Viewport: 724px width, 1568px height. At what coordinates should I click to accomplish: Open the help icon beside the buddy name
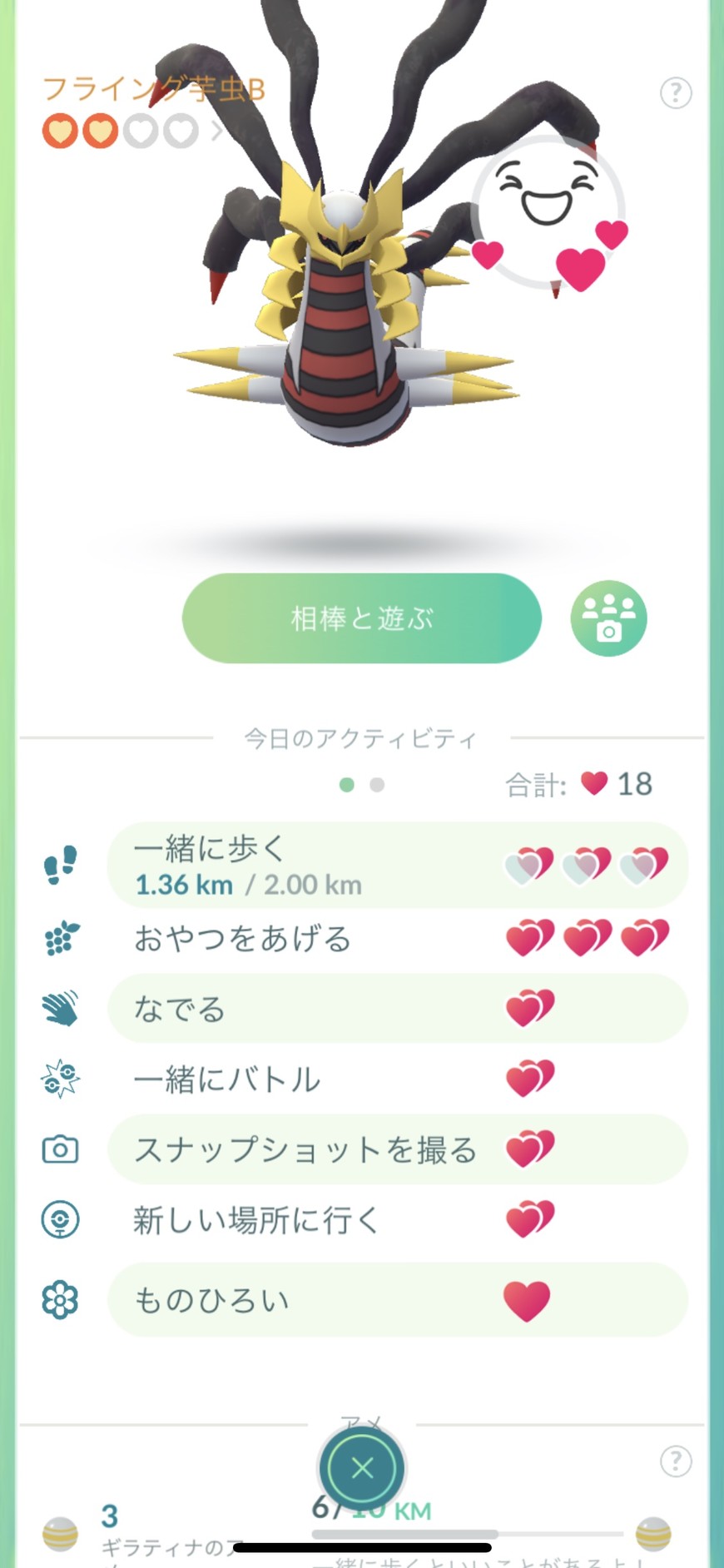click(676, 92)
